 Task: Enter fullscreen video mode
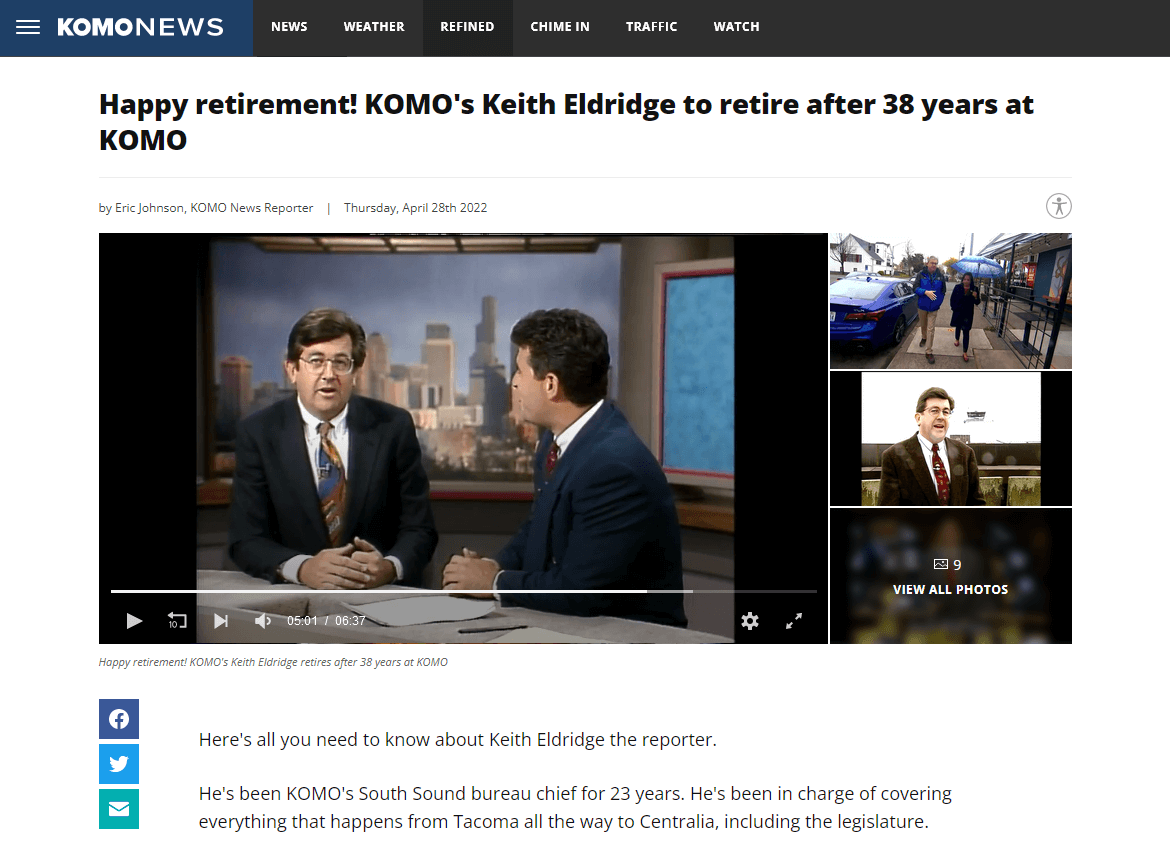pyautogui.click(x=794, y=621)
